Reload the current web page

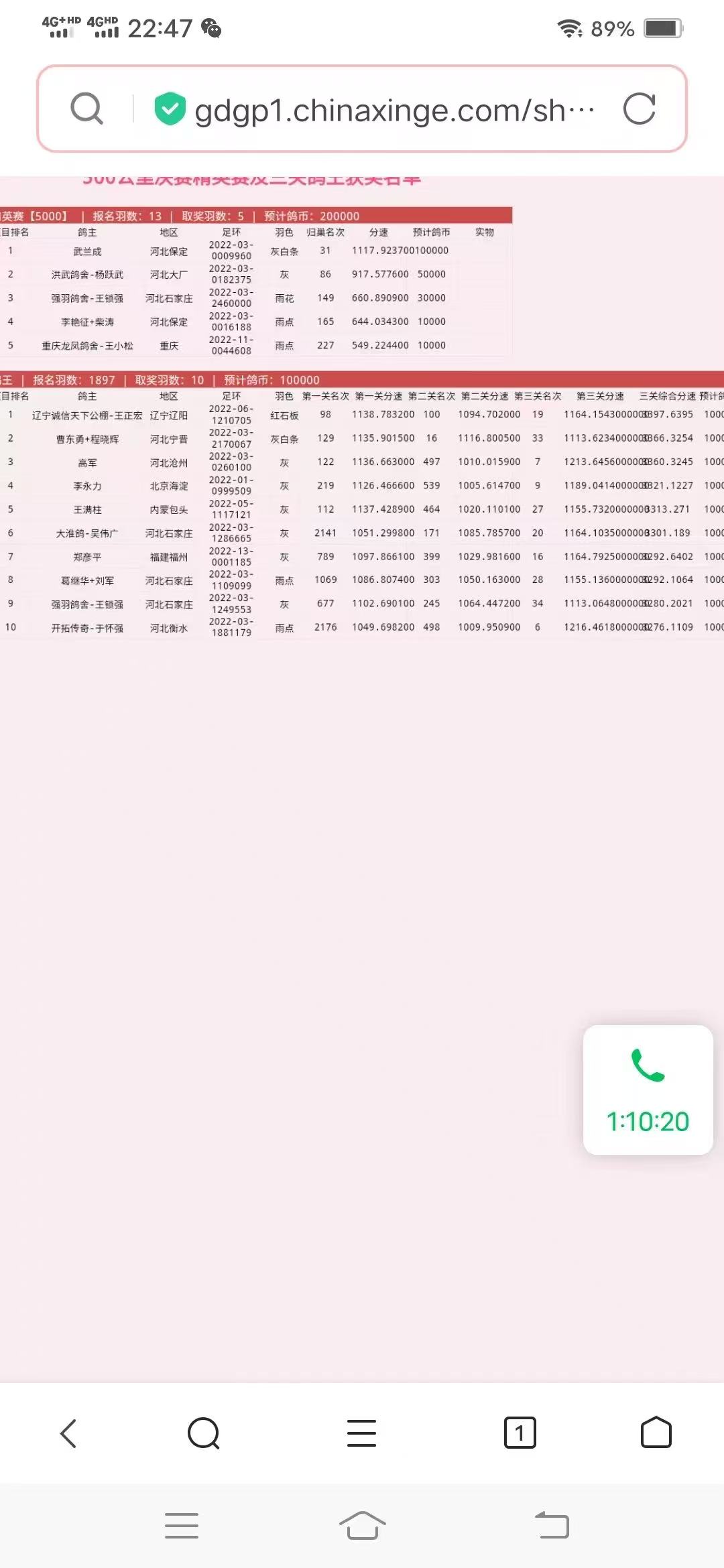click(x=639, y=109)
